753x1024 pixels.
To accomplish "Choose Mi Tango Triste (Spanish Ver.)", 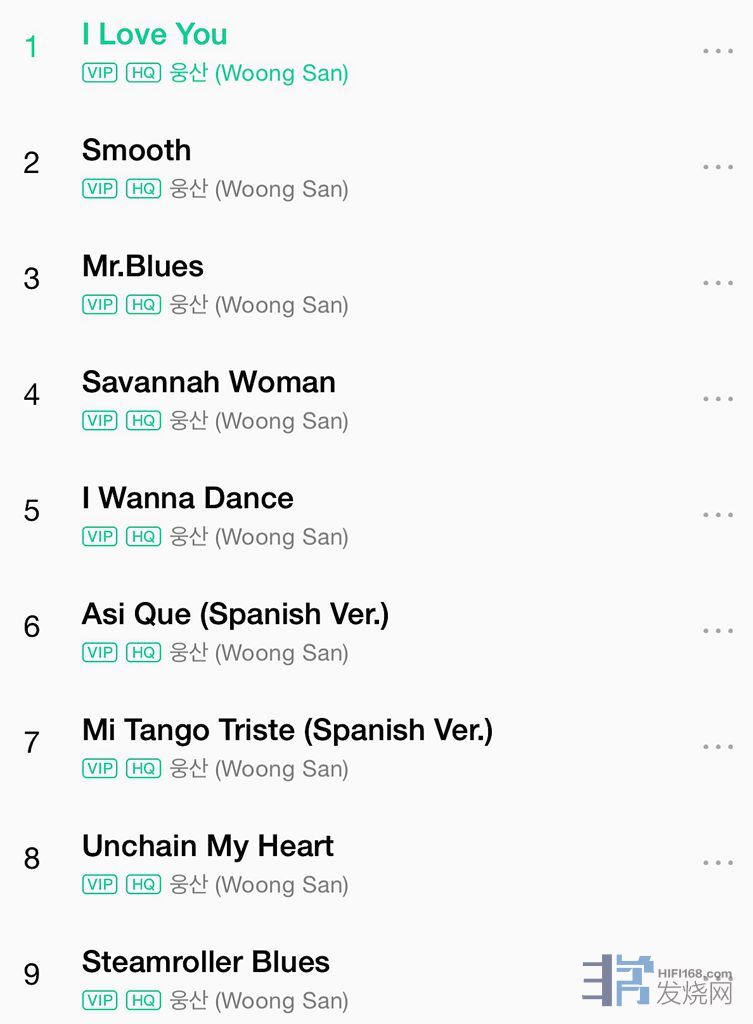I will click(x=287, y=731).
